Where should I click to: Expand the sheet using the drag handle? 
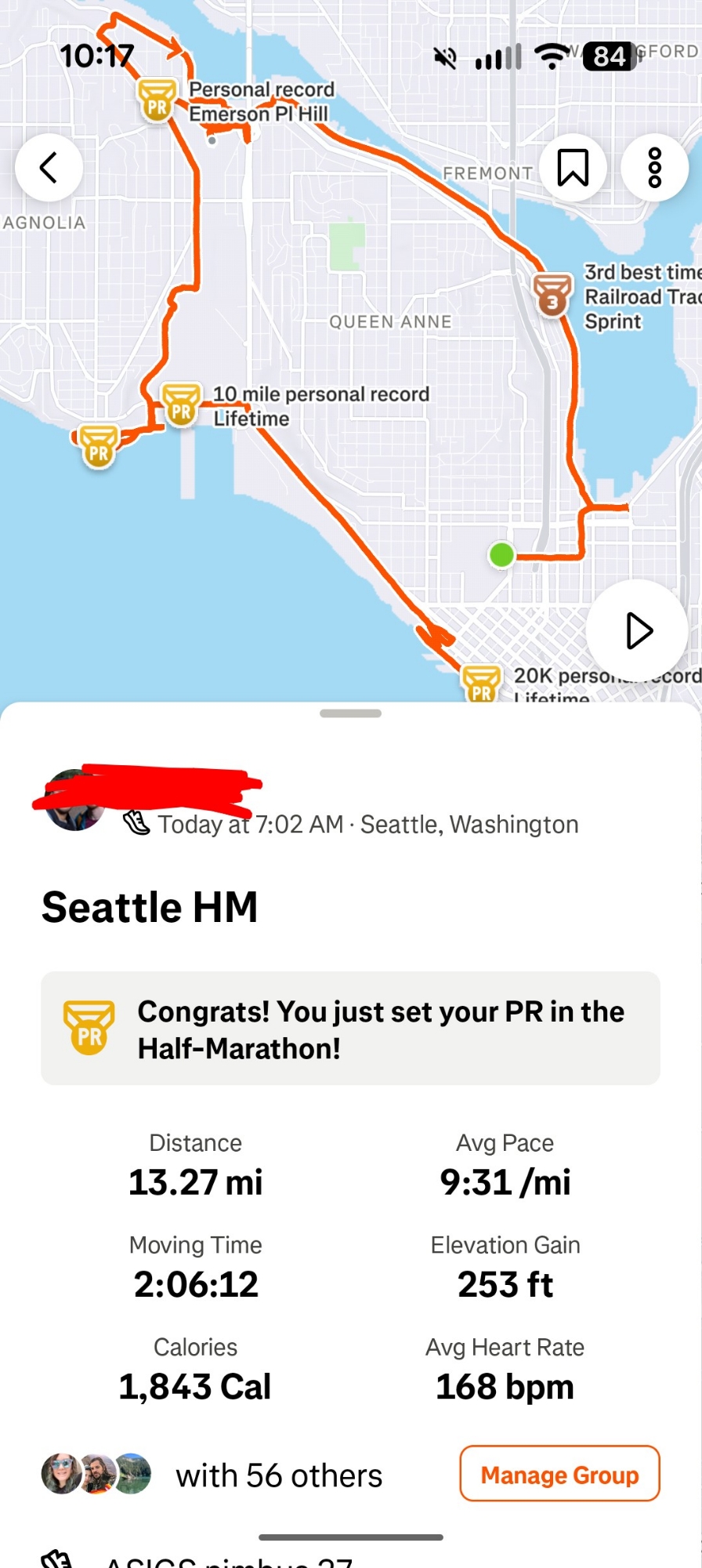(x=350, y=713)
